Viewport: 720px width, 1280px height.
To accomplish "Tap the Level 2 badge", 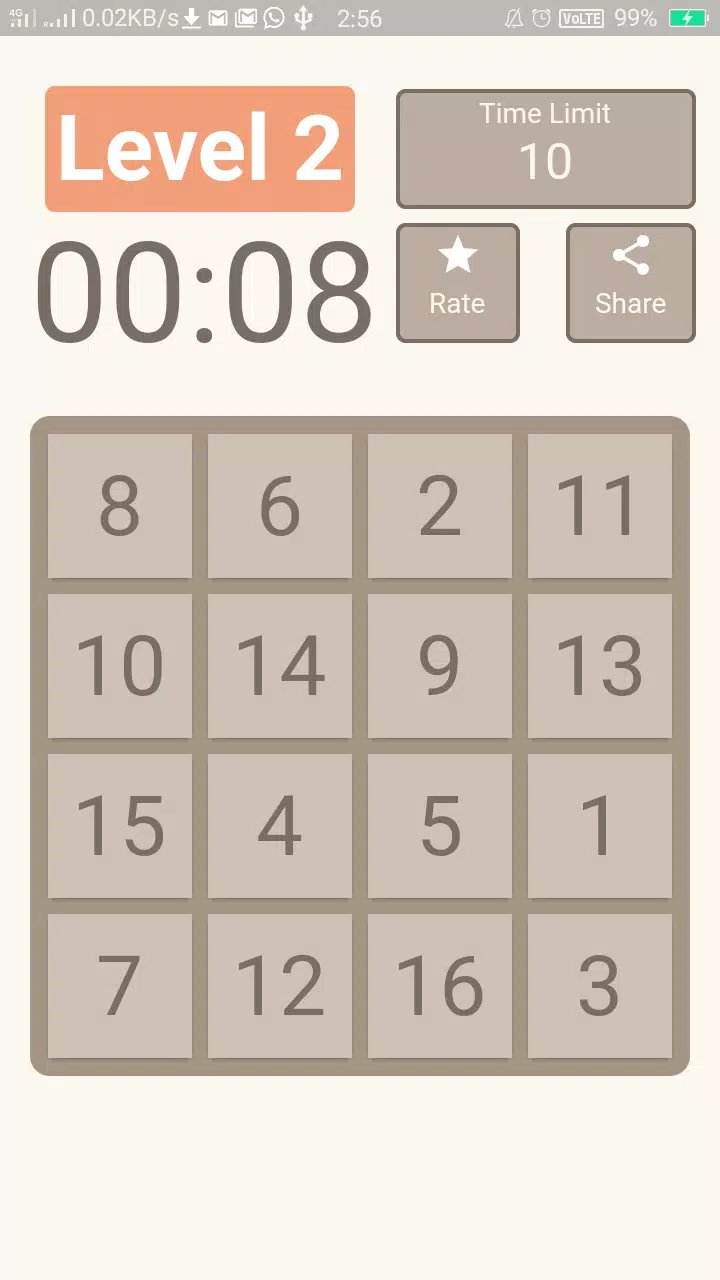I will (199, 147).
